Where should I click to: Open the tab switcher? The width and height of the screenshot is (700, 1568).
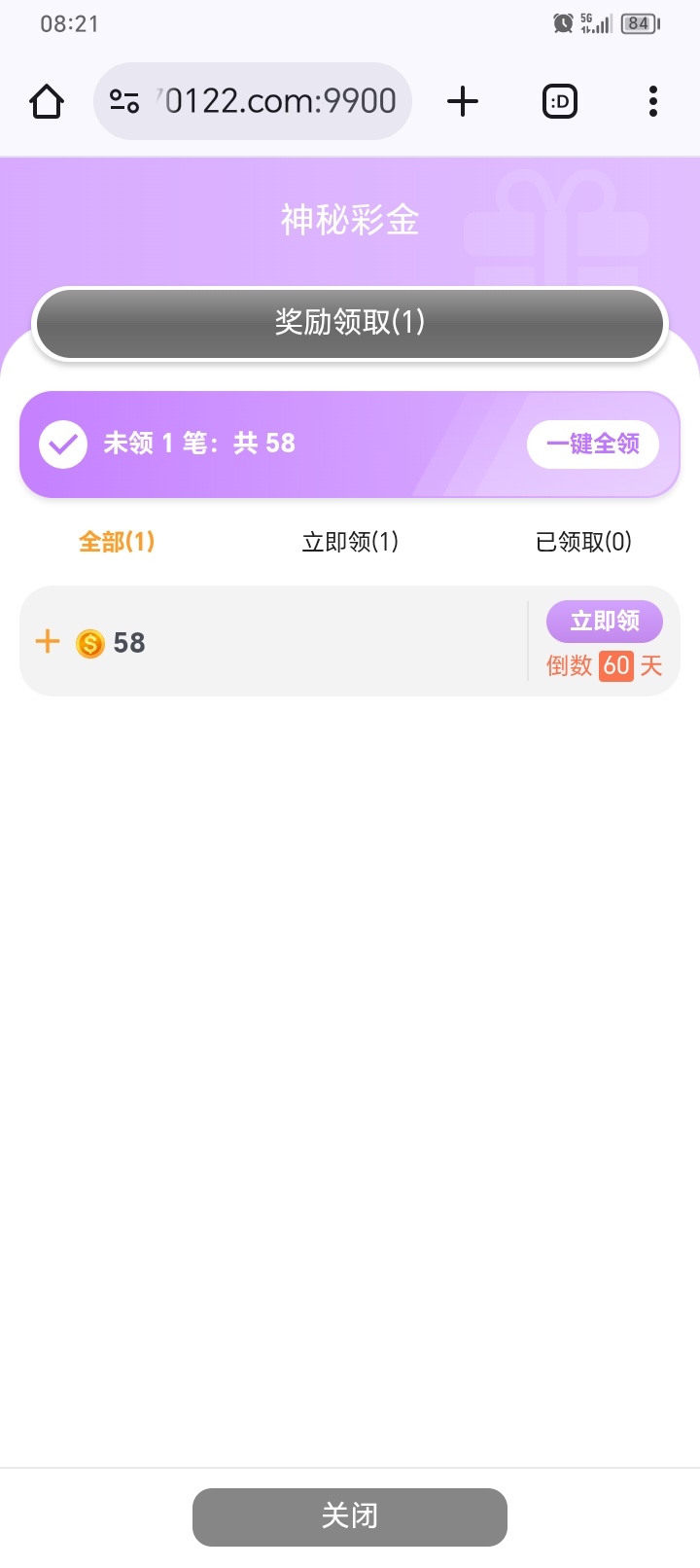560,101
